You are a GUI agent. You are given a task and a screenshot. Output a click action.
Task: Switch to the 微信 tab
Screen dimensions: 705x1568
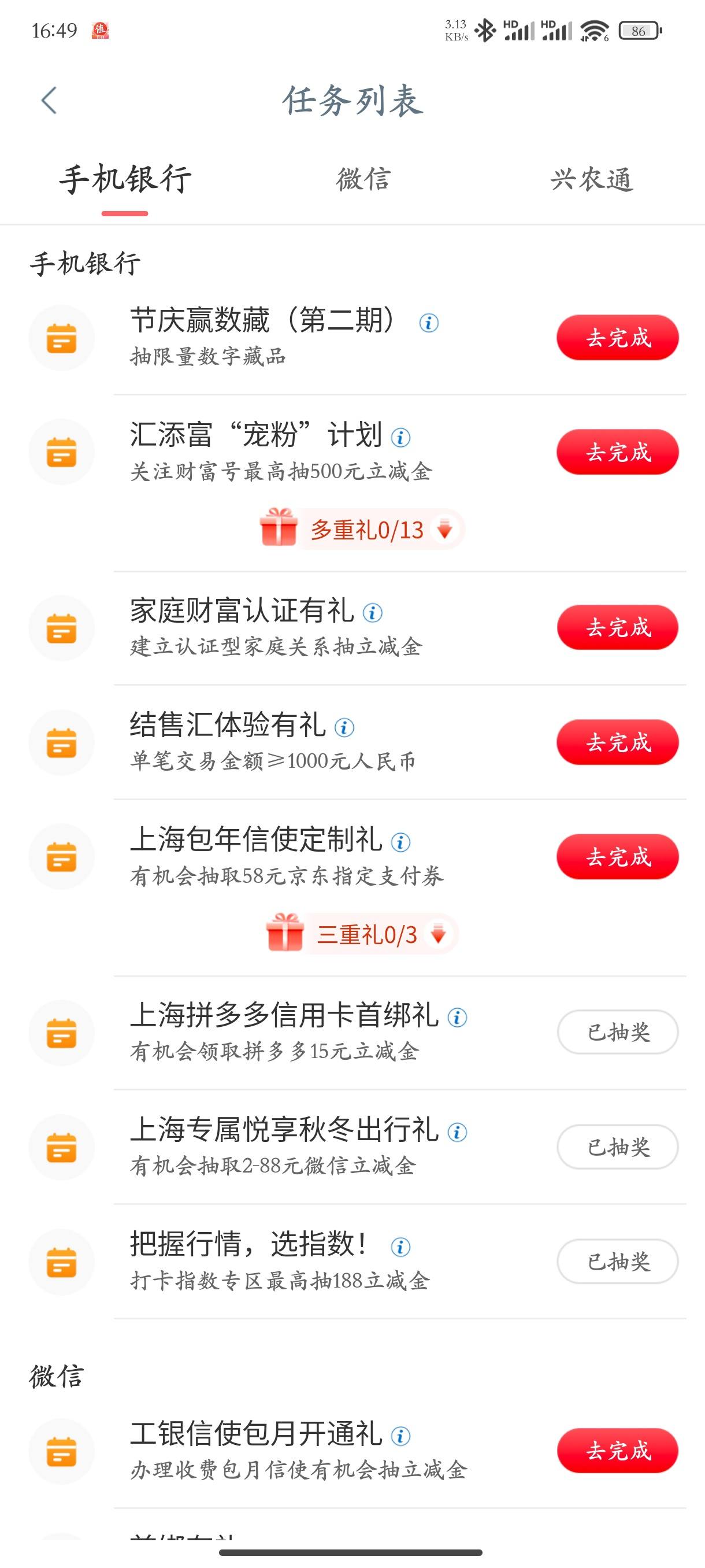363,180
